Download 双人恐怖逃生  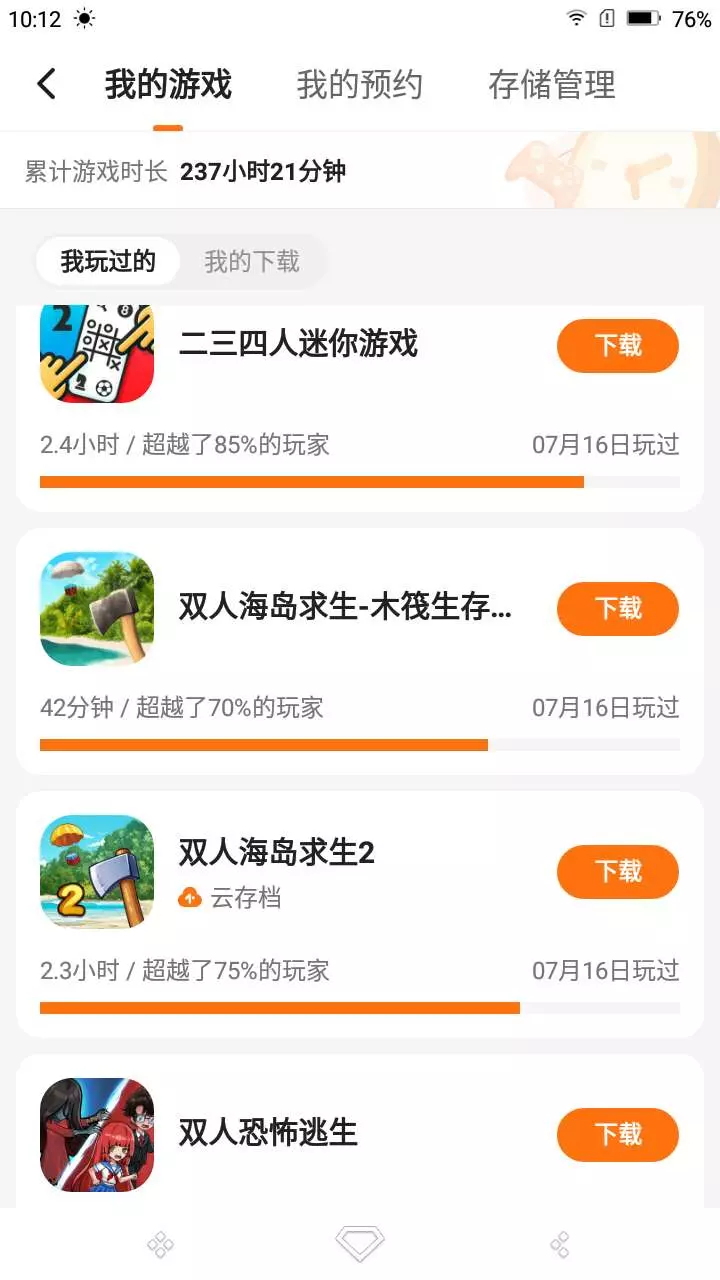coord(617,1135)
